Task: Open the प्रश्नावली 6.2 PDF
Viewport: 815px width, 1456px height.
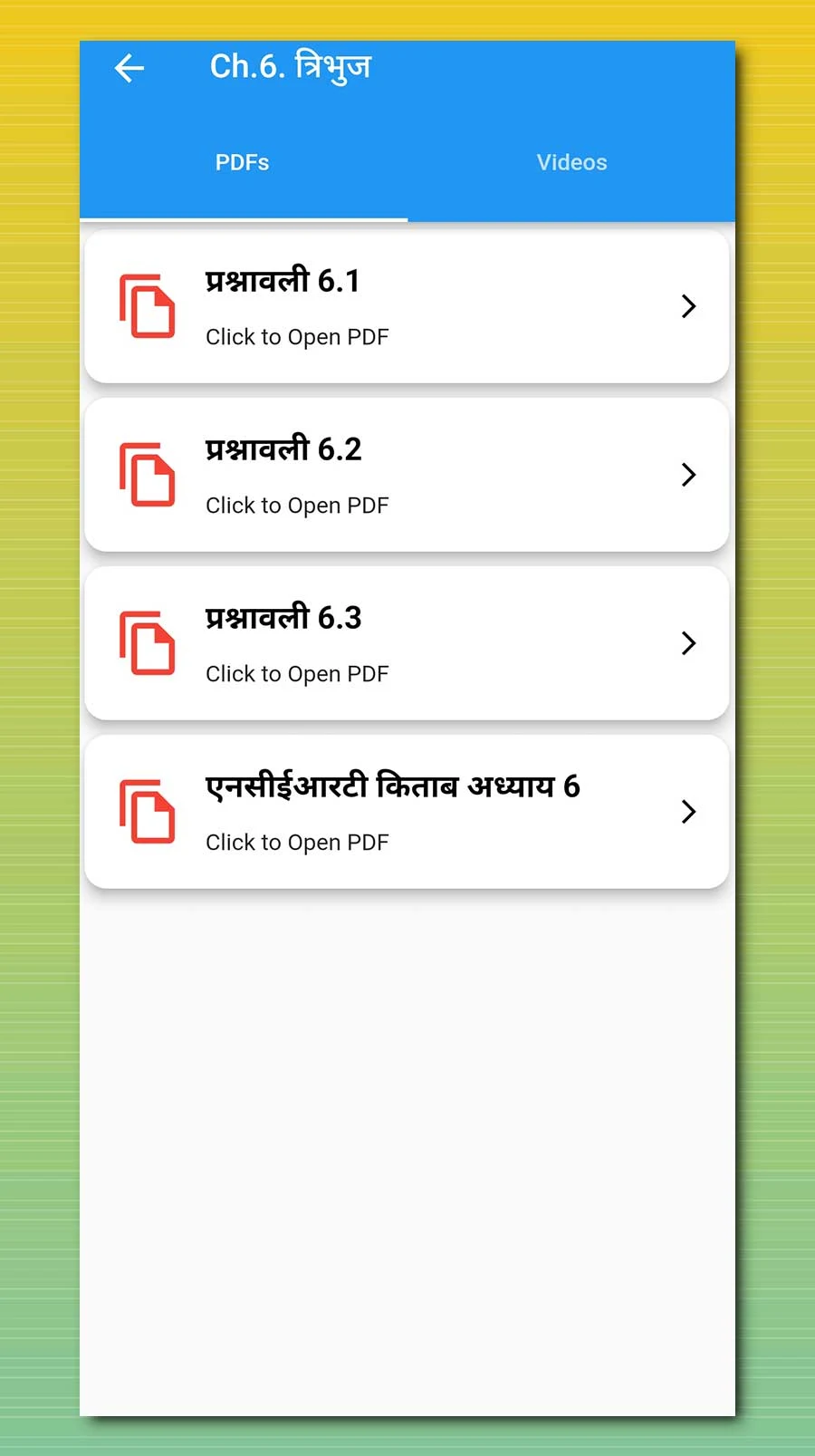Action: [x=407, y=476]
